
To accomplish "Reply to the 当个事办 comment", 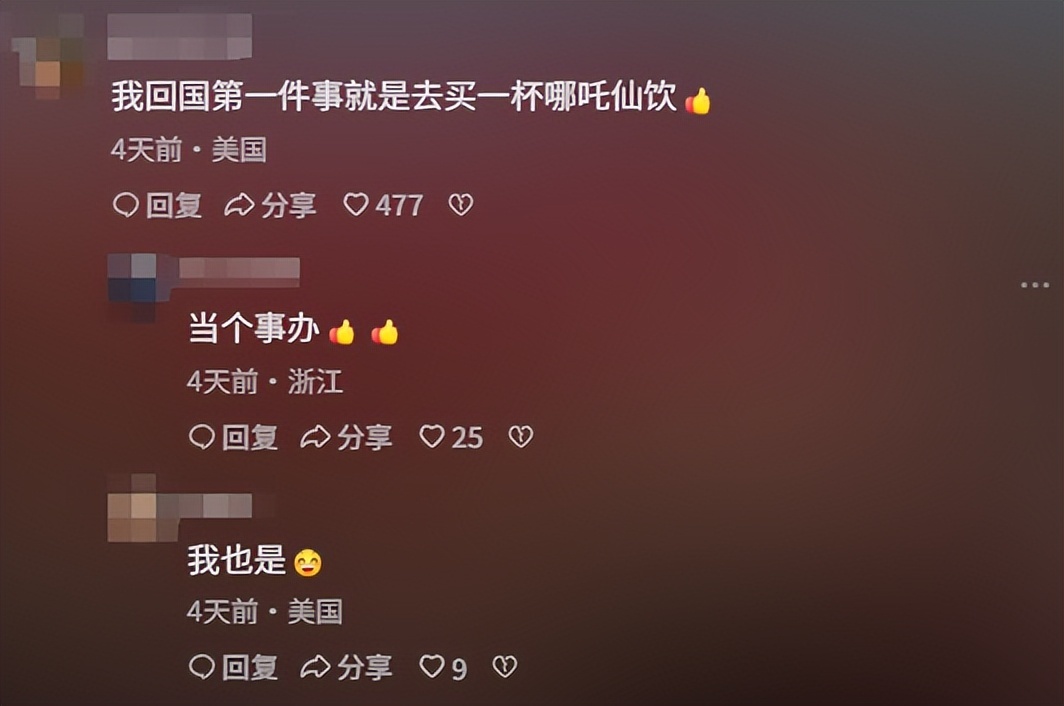I will point(233,437).
